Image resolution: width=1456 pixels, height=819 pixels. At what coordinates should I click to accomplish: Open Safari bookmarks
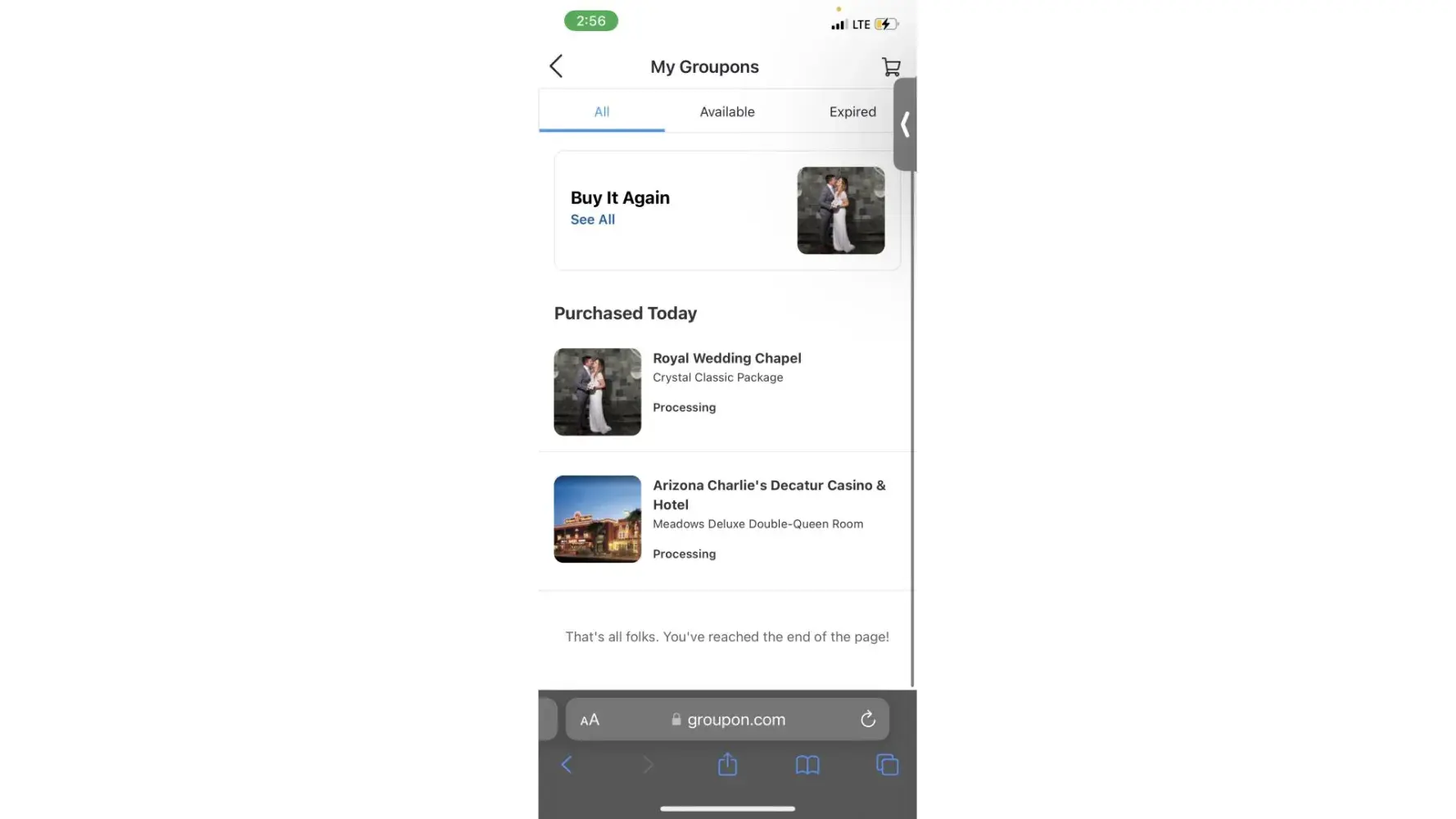pyautogui.click(x=807, y=765)
